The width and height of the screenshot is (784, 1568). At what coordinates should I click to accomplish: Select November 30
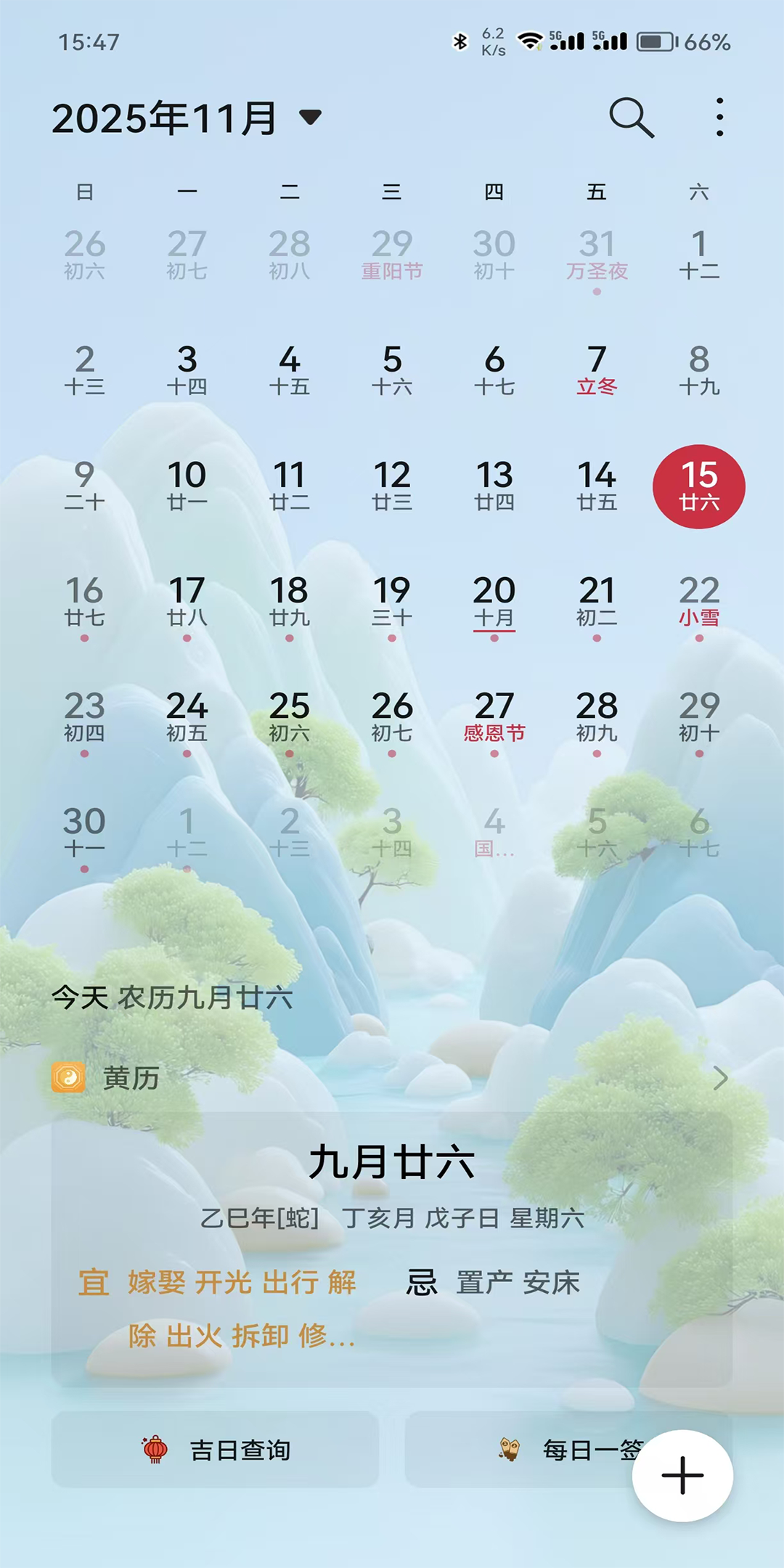(84, 833)
